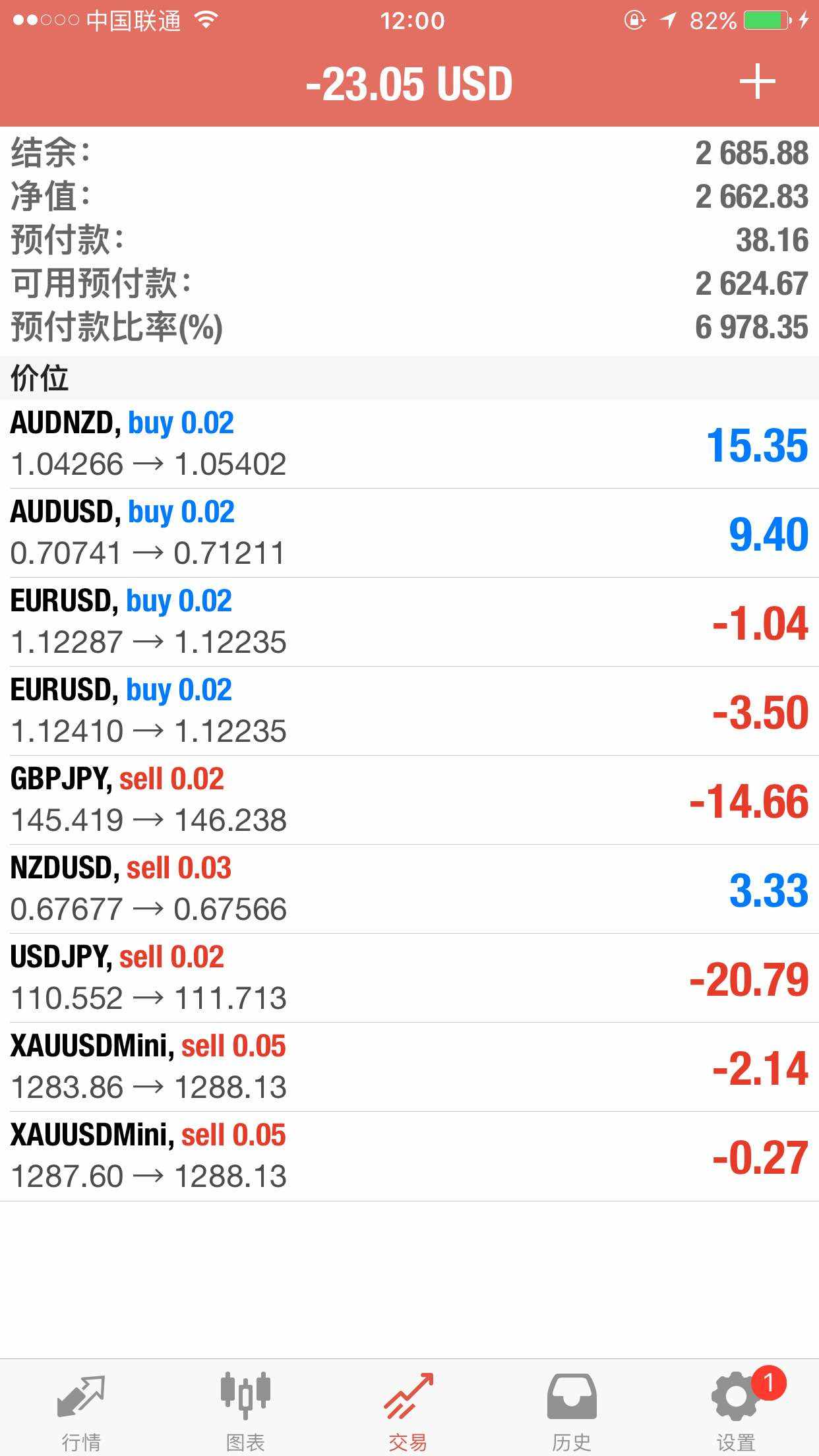The image size is (819, 1456).
Task: Expand the GBPJPY sell 0.02 position
Action: 409,801
